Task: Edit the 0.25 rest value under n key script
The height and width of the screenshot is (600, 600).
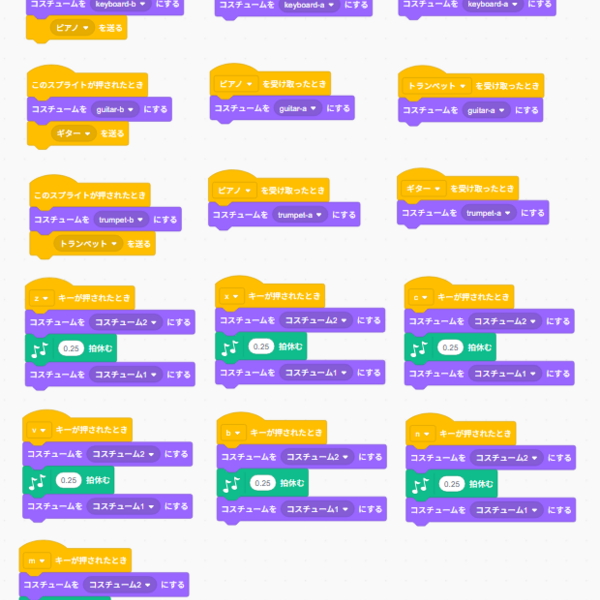Action: (451, 484)
